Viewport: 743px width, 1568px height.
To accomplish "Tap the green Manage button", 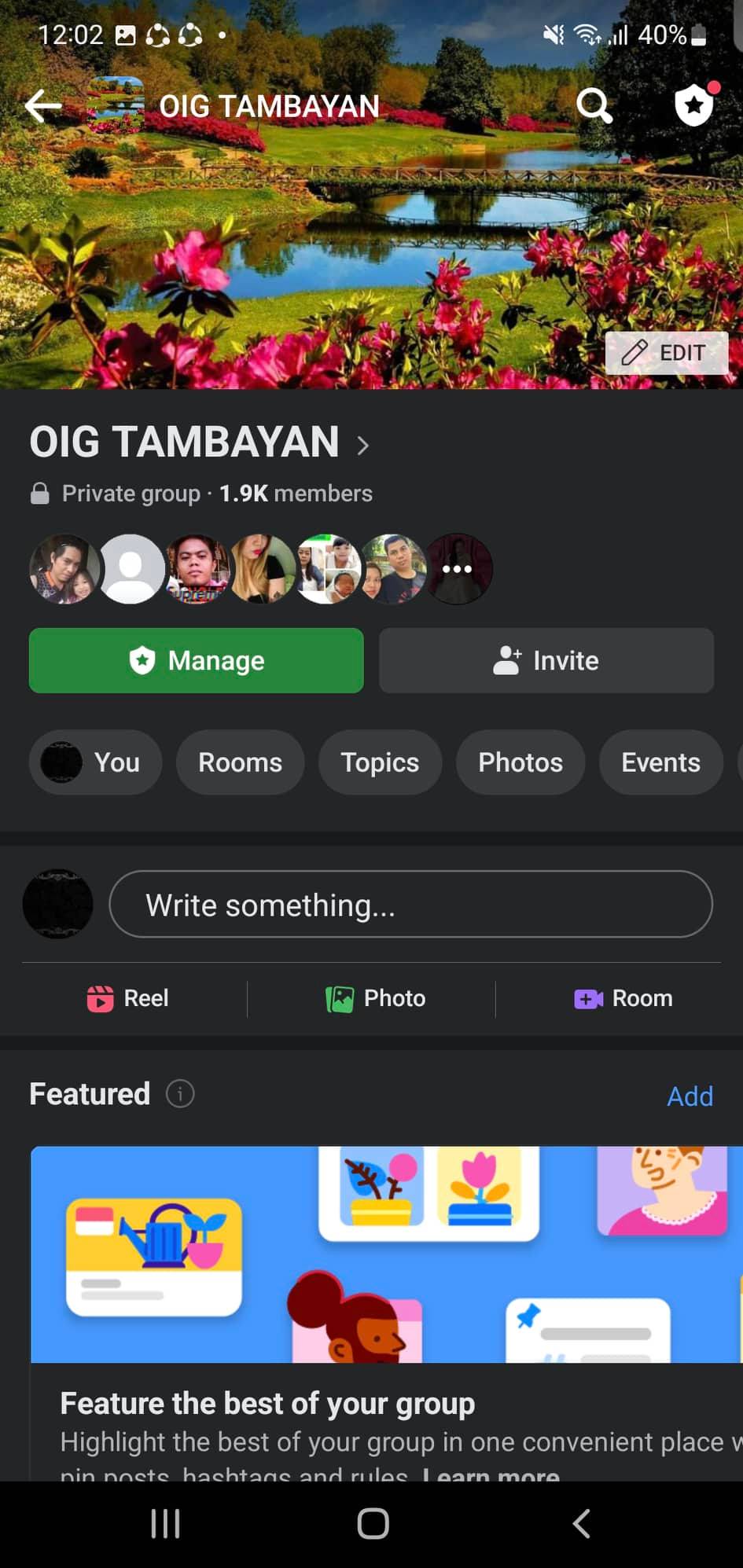I will click(x=197, y=660).
